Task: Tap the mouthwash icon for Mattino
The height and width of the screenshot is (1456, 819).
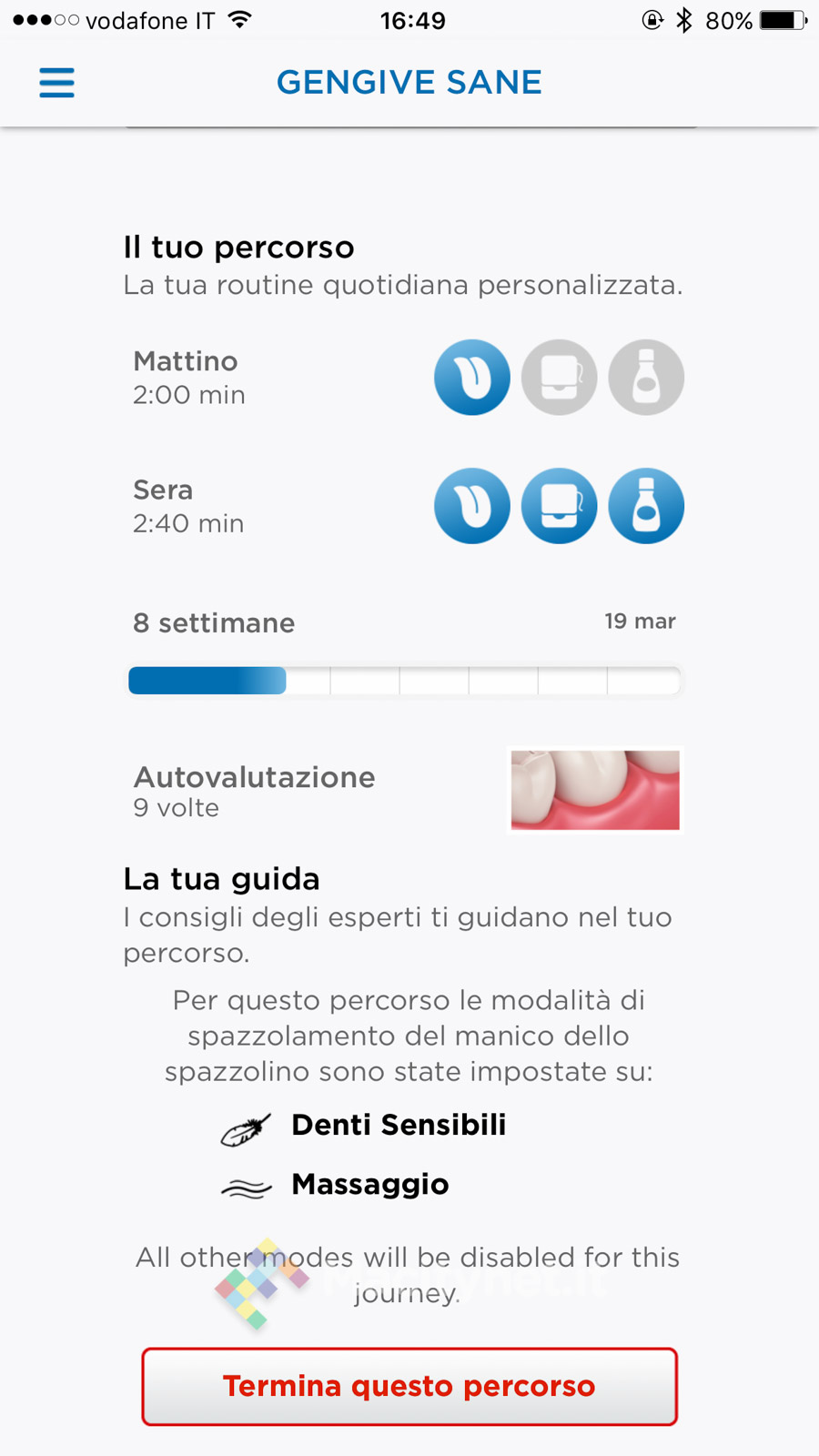Action: coord(646,378)
